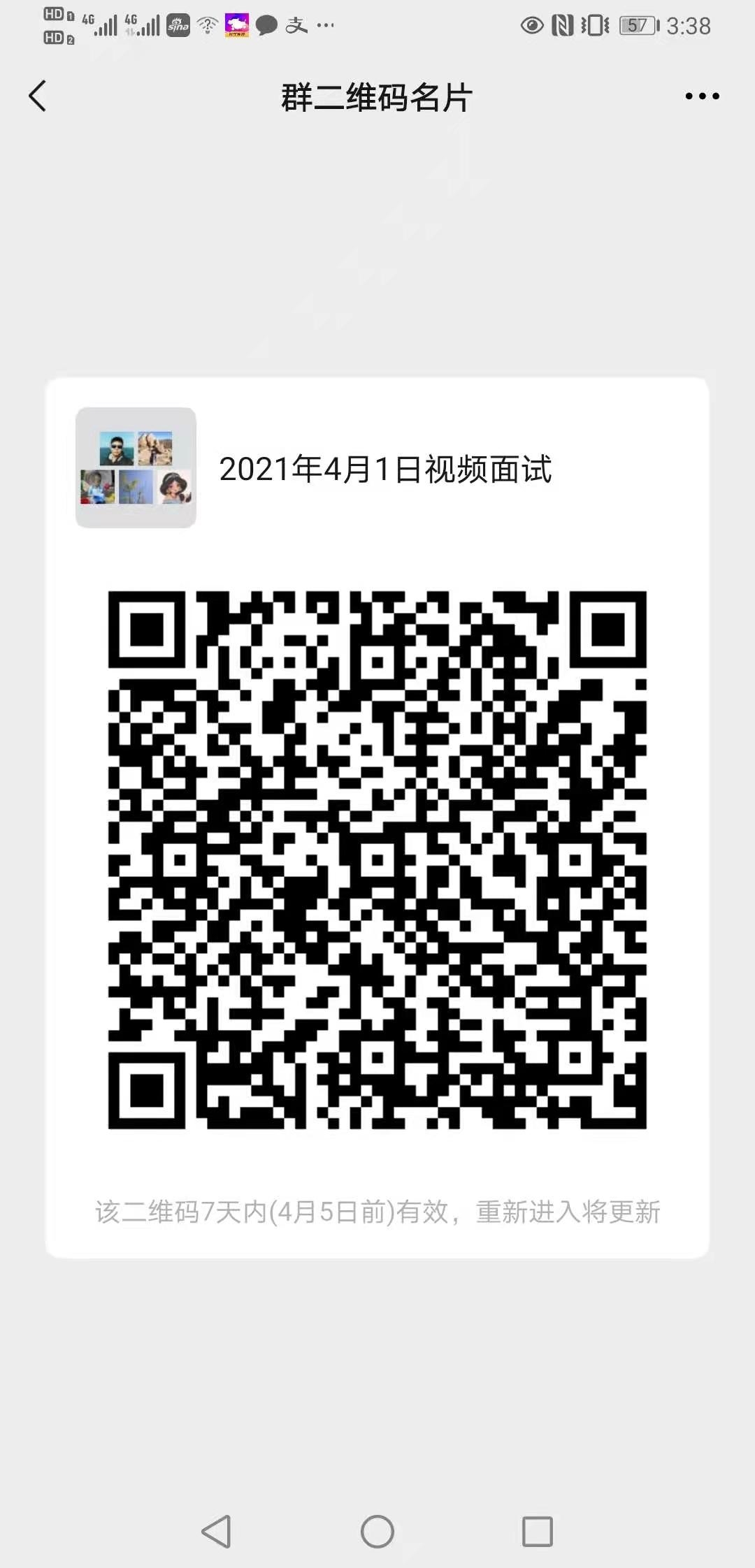Open the three-dot more options menu
755x1568 pixels.
702,96
